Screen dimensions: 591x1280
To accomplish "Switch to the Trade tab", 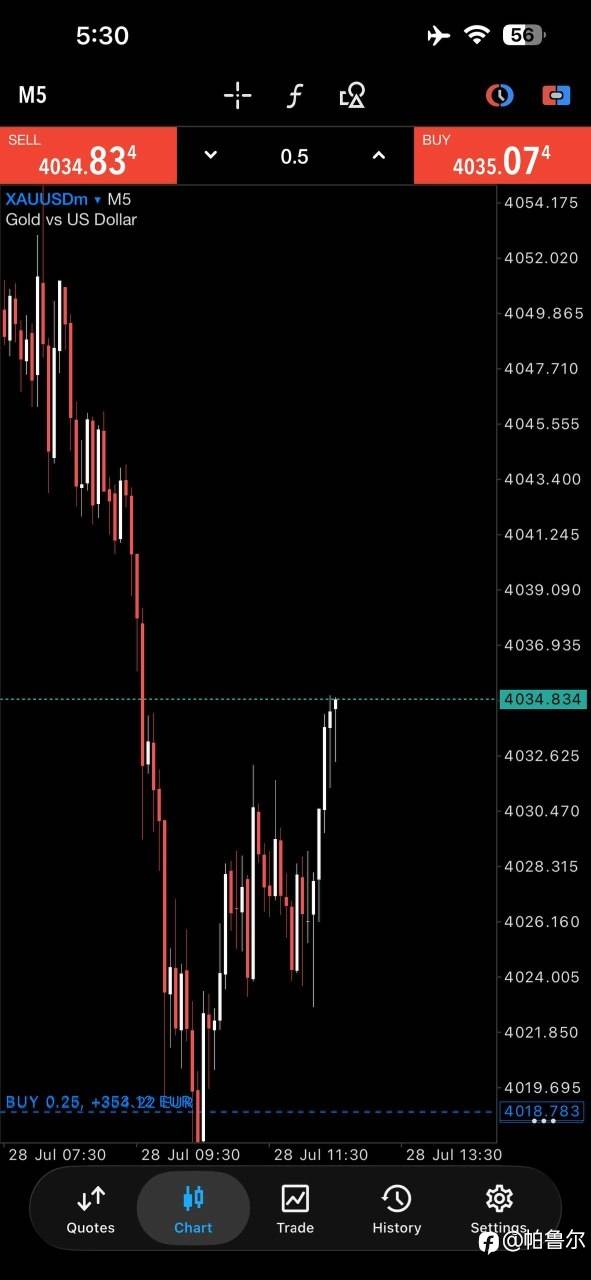I will tap(295, 1210).
